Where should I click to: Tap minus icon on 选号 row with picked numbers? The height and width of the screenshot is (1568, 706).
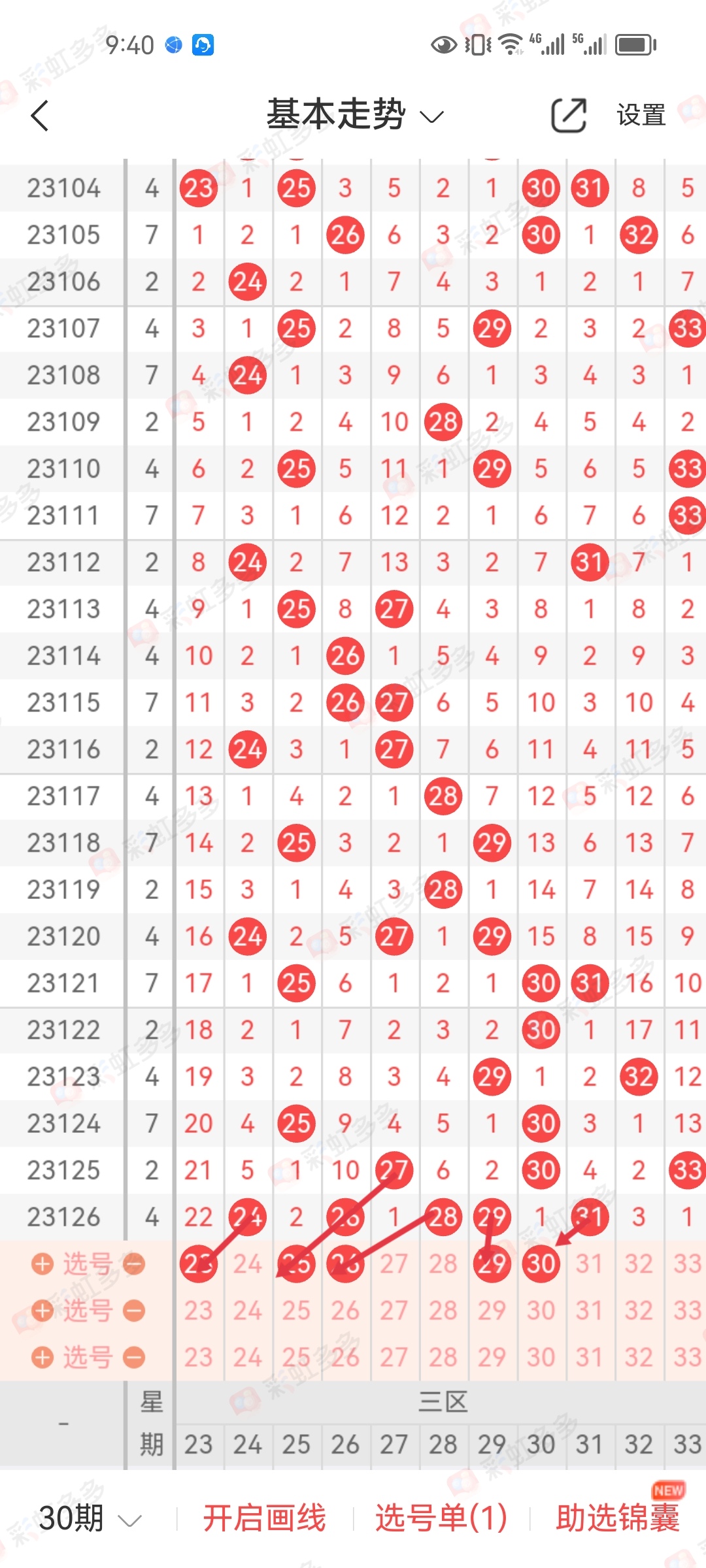134,1264
